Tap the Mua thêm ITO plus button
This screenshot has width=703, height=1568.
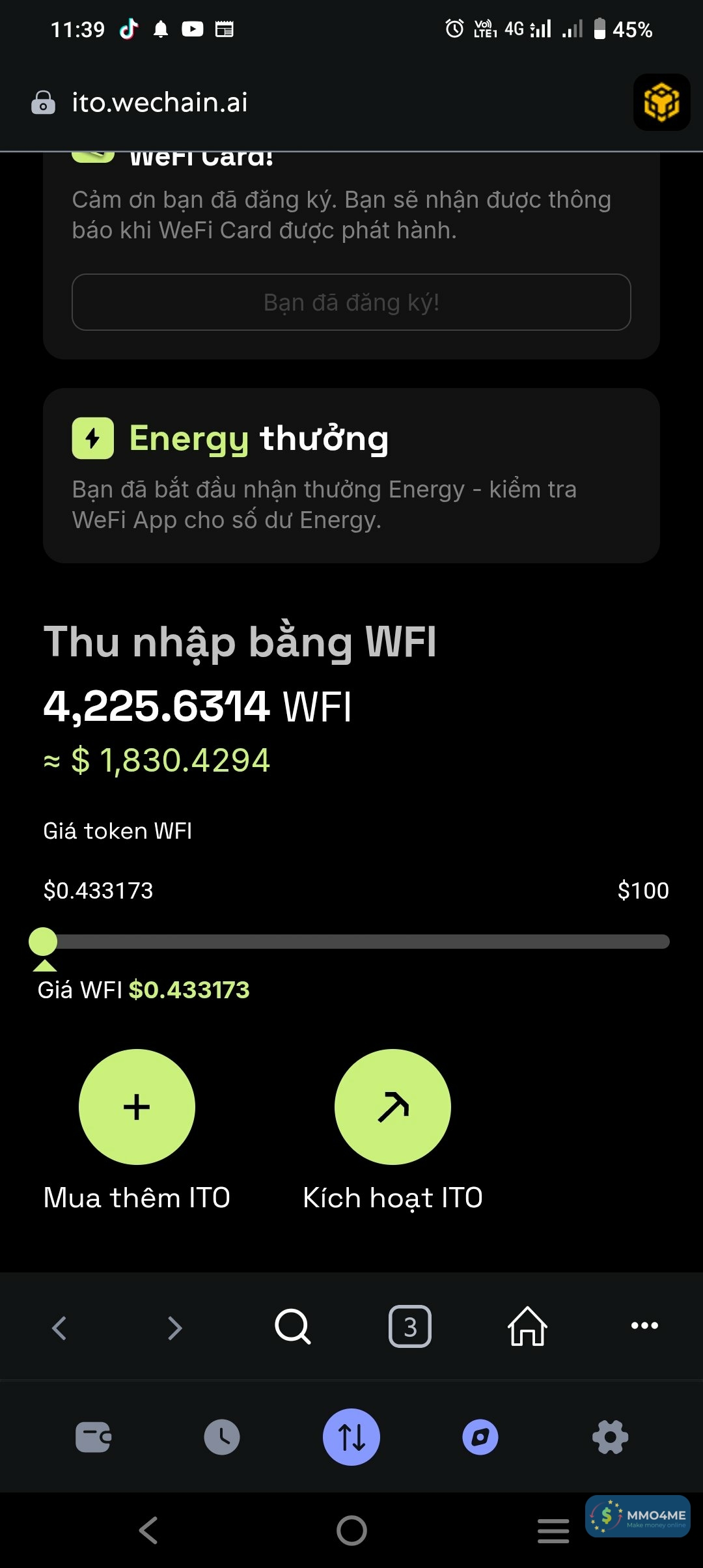(x=137, y=1107)
